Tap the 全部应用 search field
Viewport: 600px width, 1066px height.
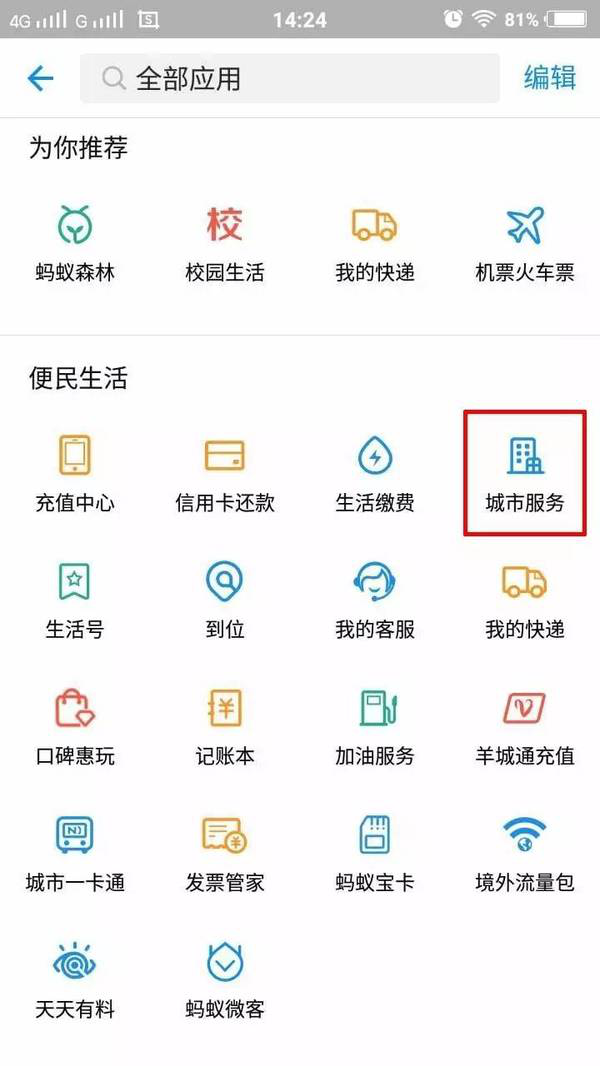click(289, 78)
